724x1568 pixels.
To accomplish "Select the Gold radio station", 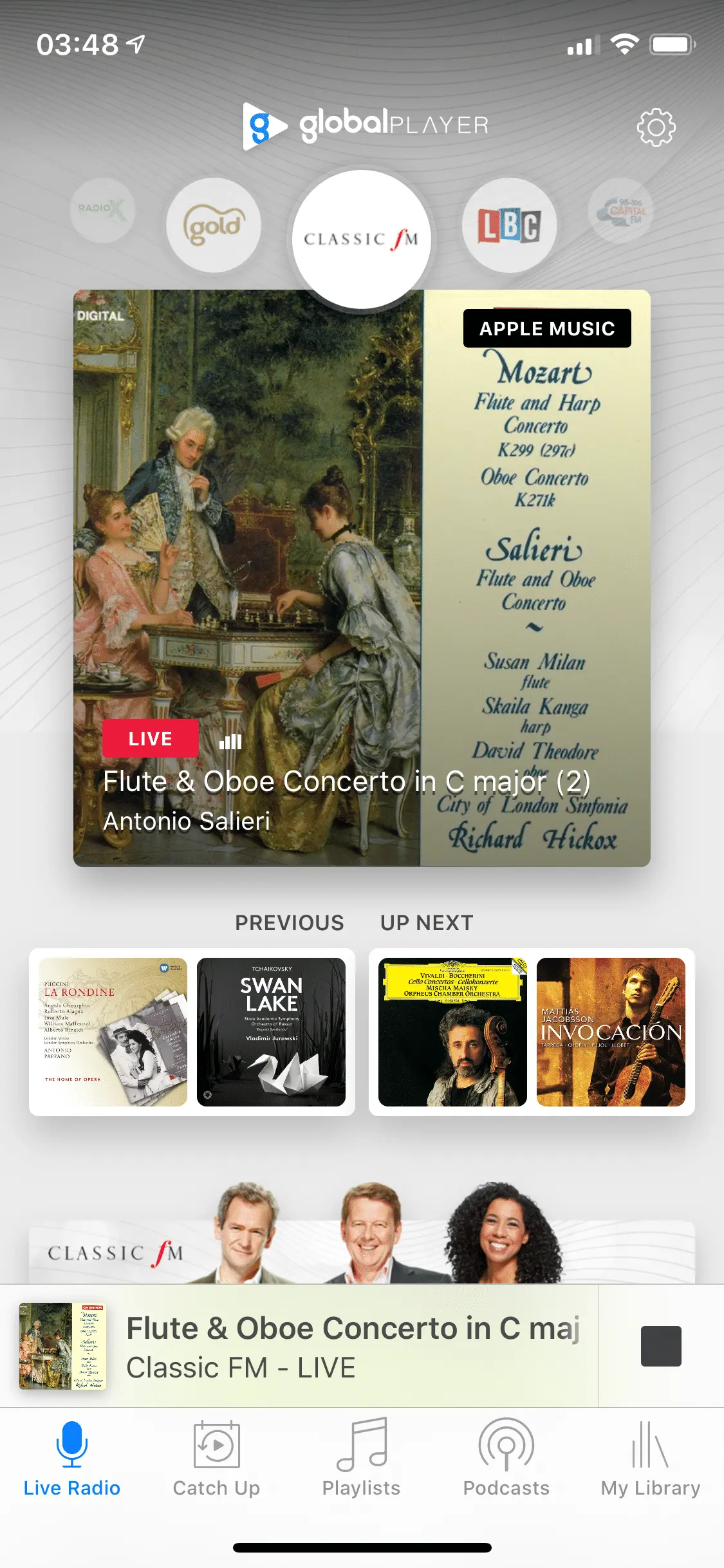I will pos(214,225).
